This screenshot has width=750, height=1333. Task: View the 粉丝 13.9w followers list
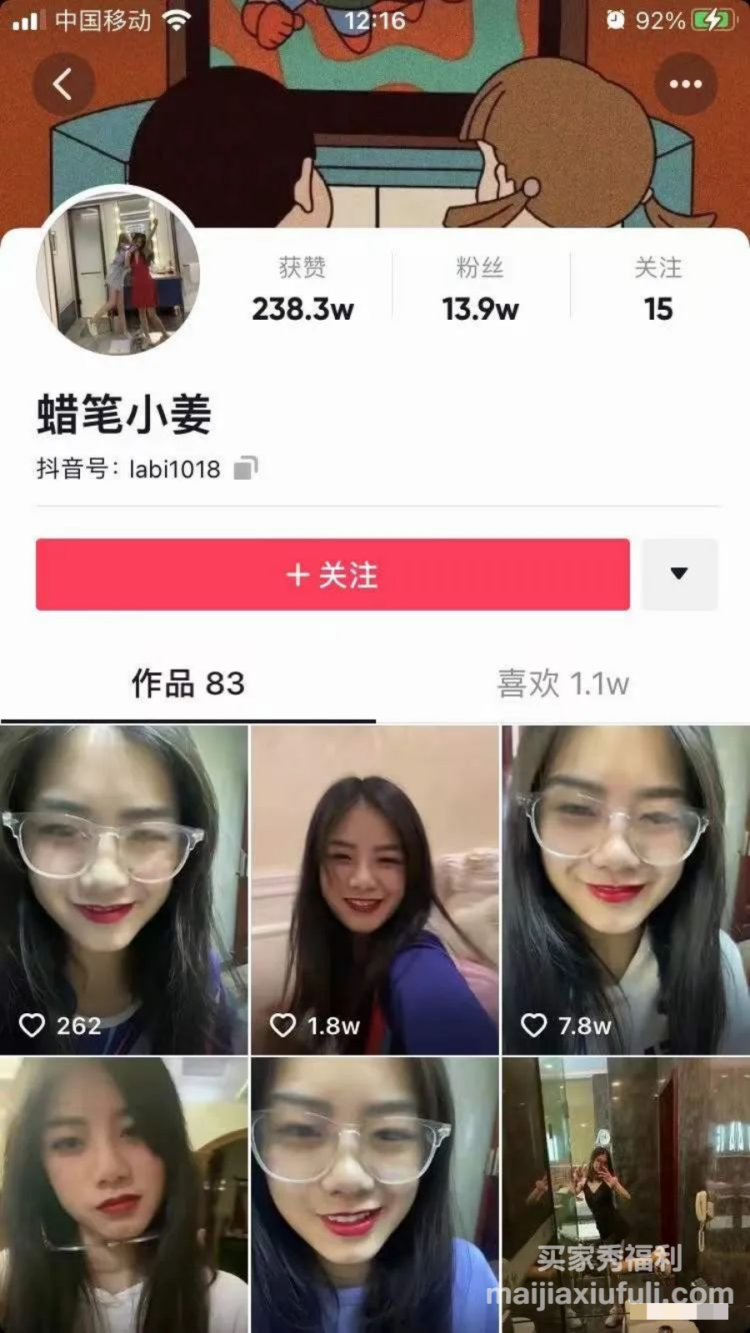coord(480,290)
